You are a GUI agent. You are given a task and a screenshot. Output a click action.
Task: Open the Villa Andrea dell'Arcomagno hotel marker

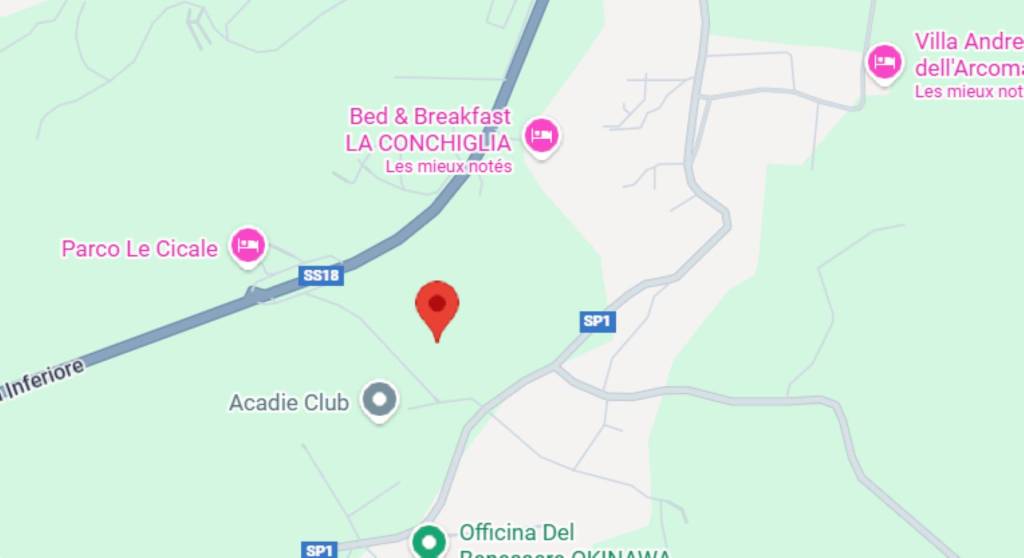coord(883,63)
